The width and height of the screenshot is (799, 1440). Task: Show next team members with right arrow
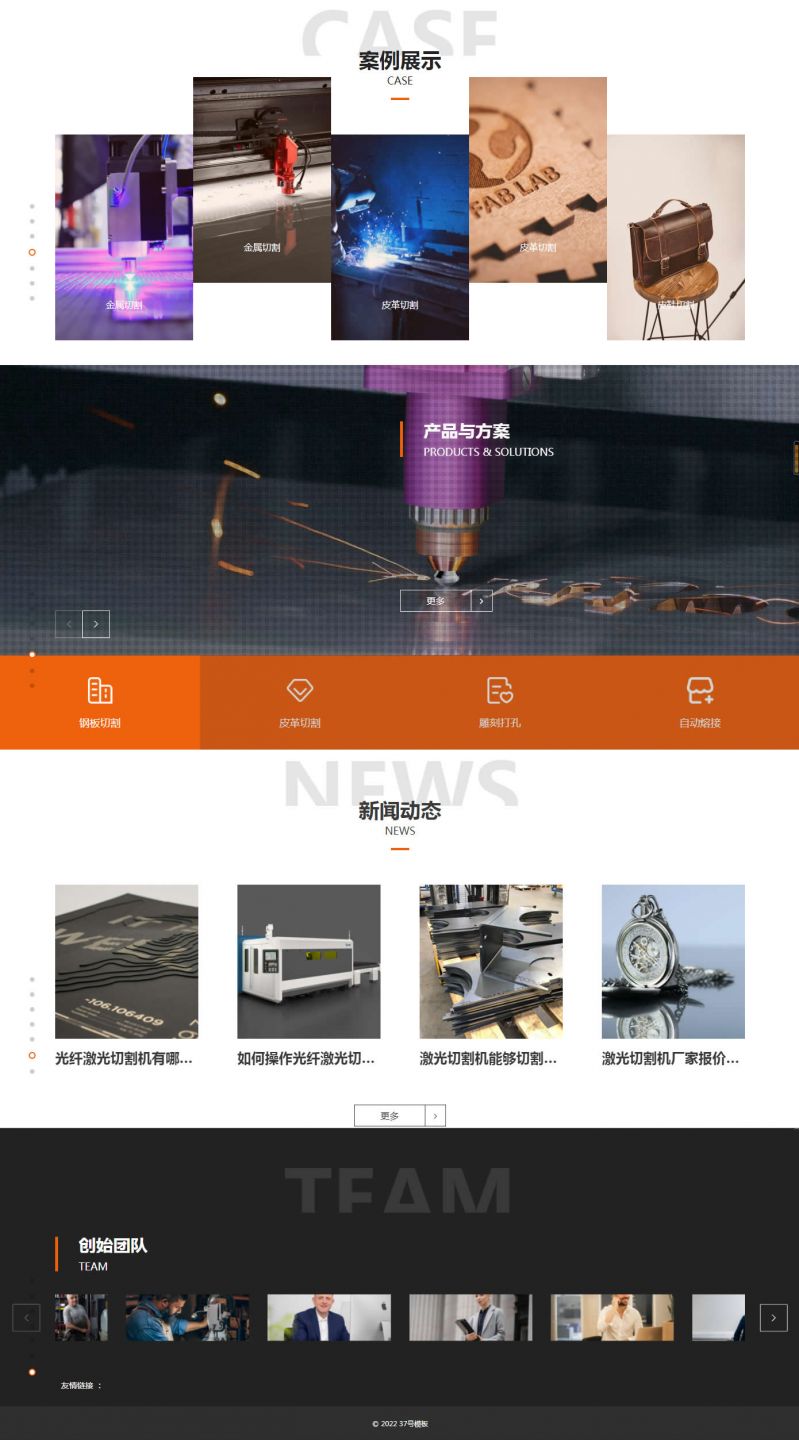(x=773, y=1318)
